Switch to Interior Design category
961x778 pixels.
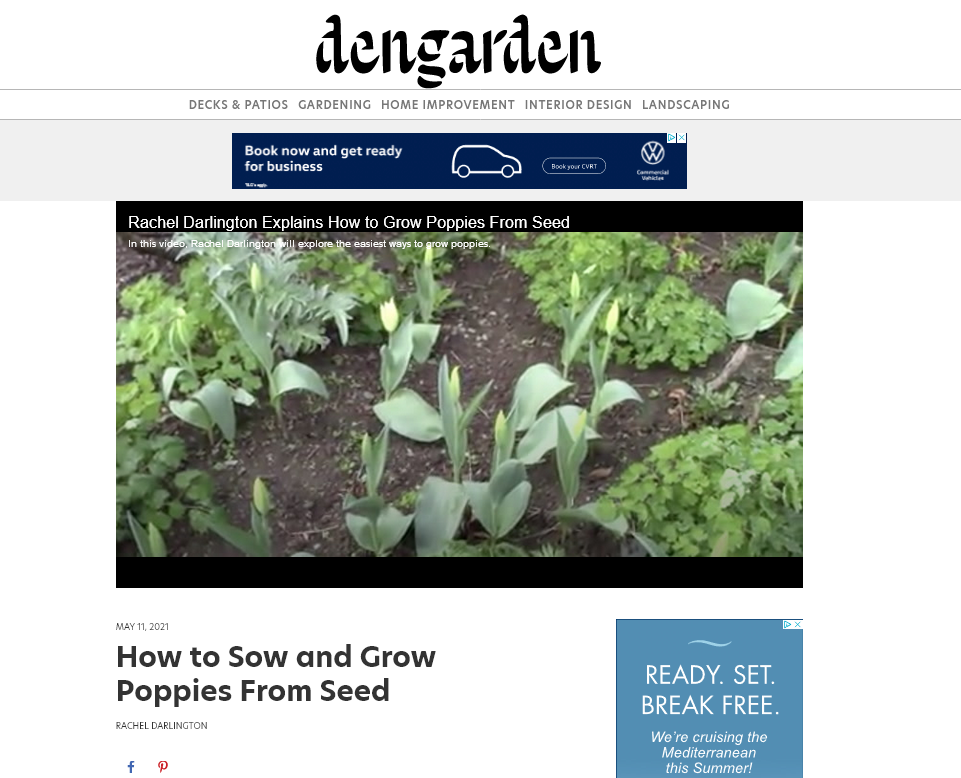[578, 105]
